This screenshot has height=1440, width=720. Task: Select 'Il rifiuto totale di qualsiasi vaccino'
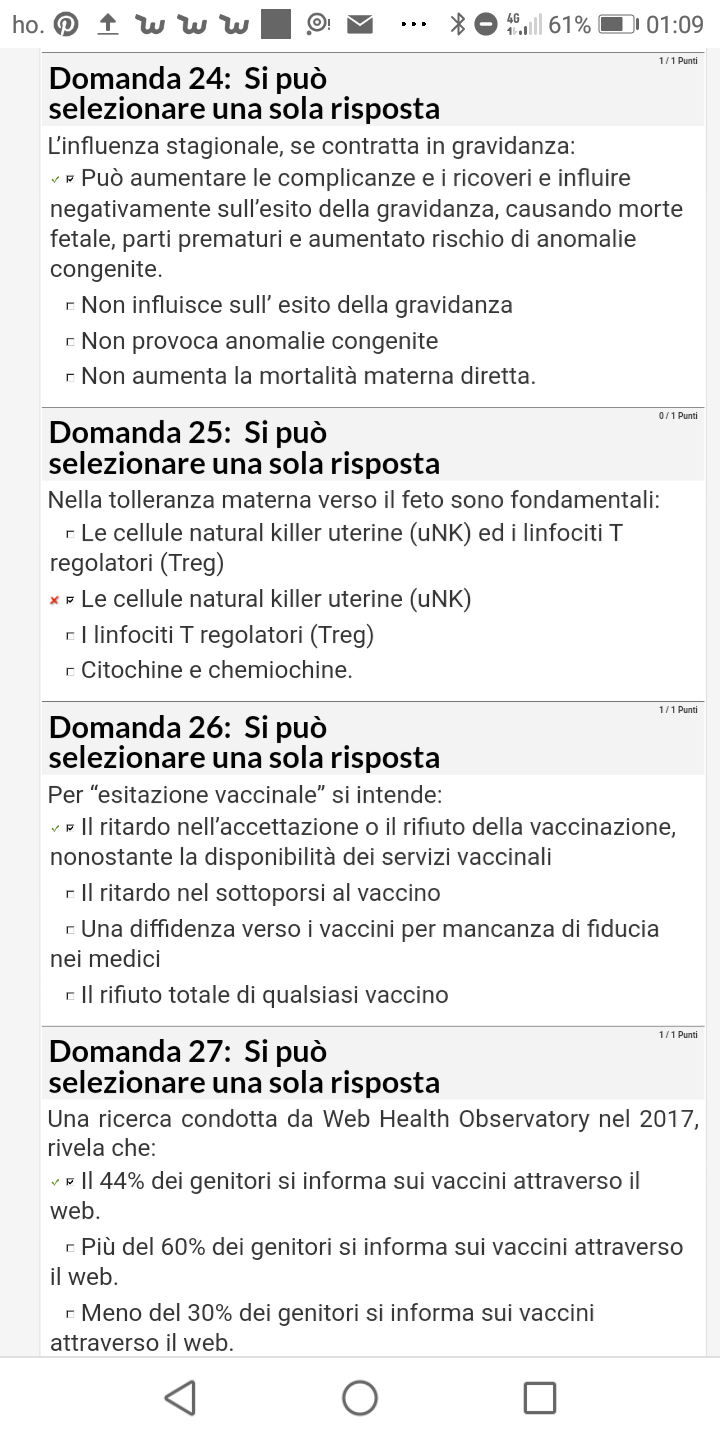[x=70, y=996]
